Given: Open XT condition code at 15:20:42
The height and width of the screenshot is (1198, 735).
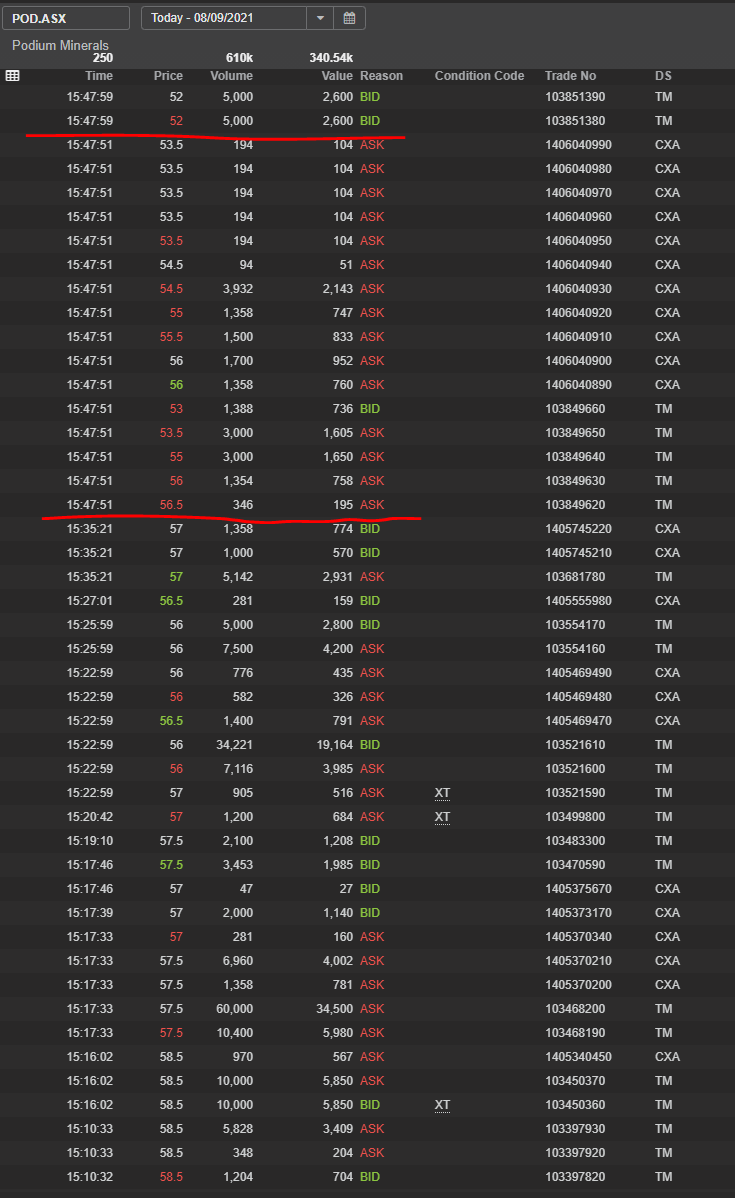Looking at the screenshot, I should [x=442, y=817].
